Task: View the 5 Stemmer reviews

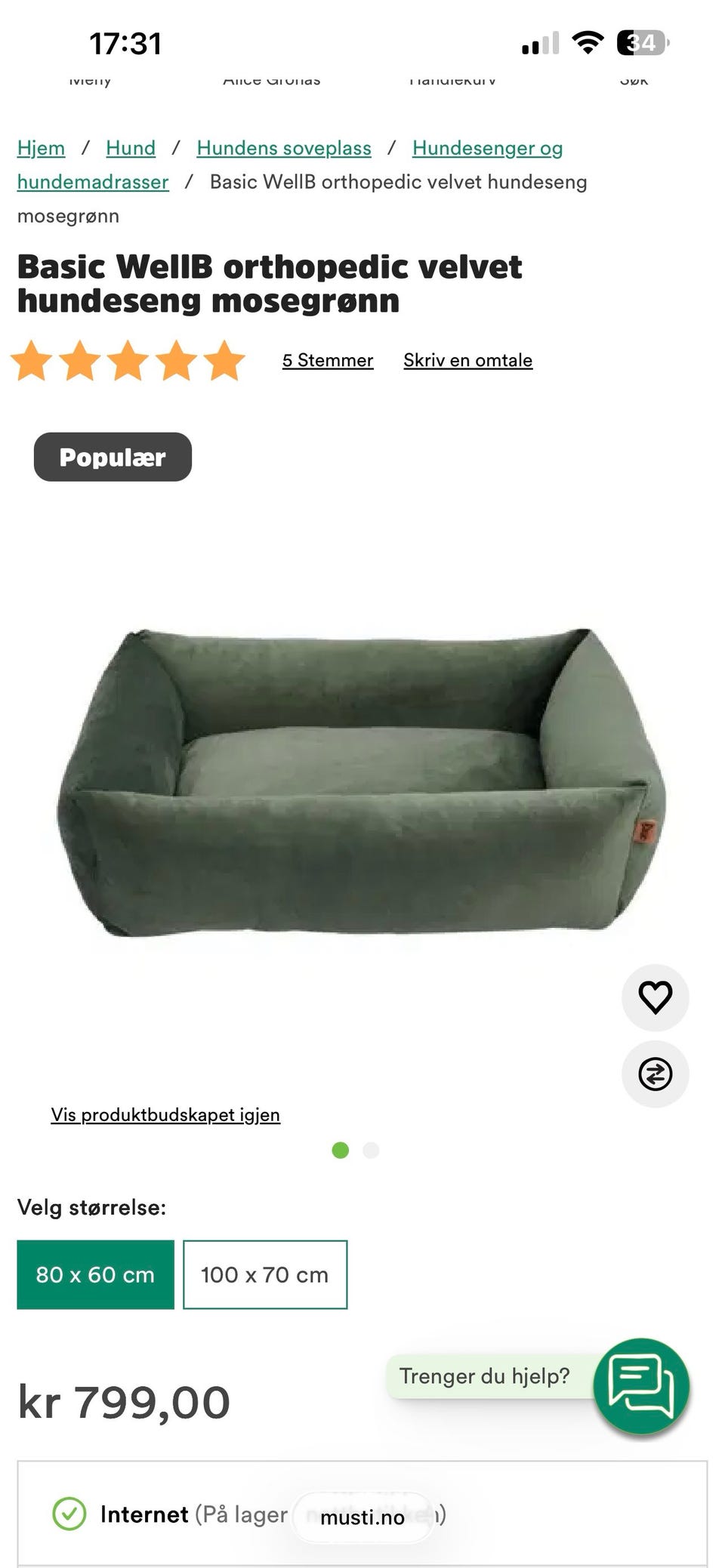Action: pyautogui.click(x=328, y=360)
